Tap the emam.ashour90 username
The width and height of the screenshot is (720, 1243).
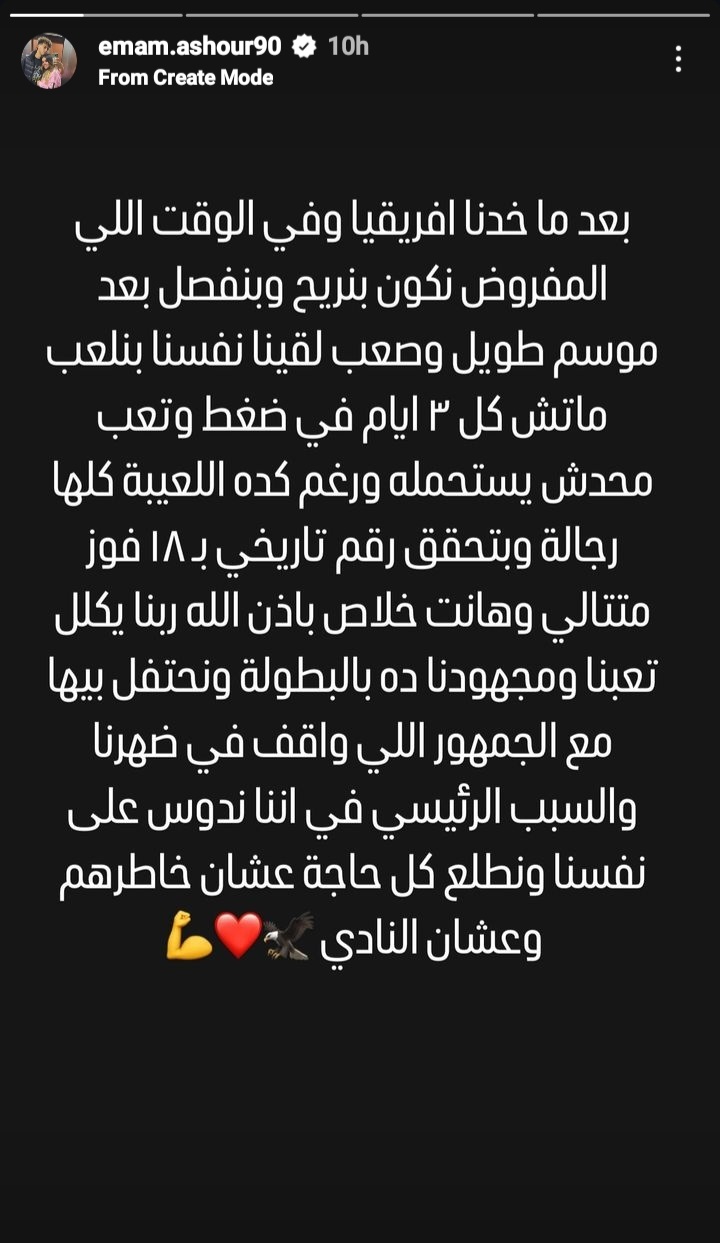[190, 46]
